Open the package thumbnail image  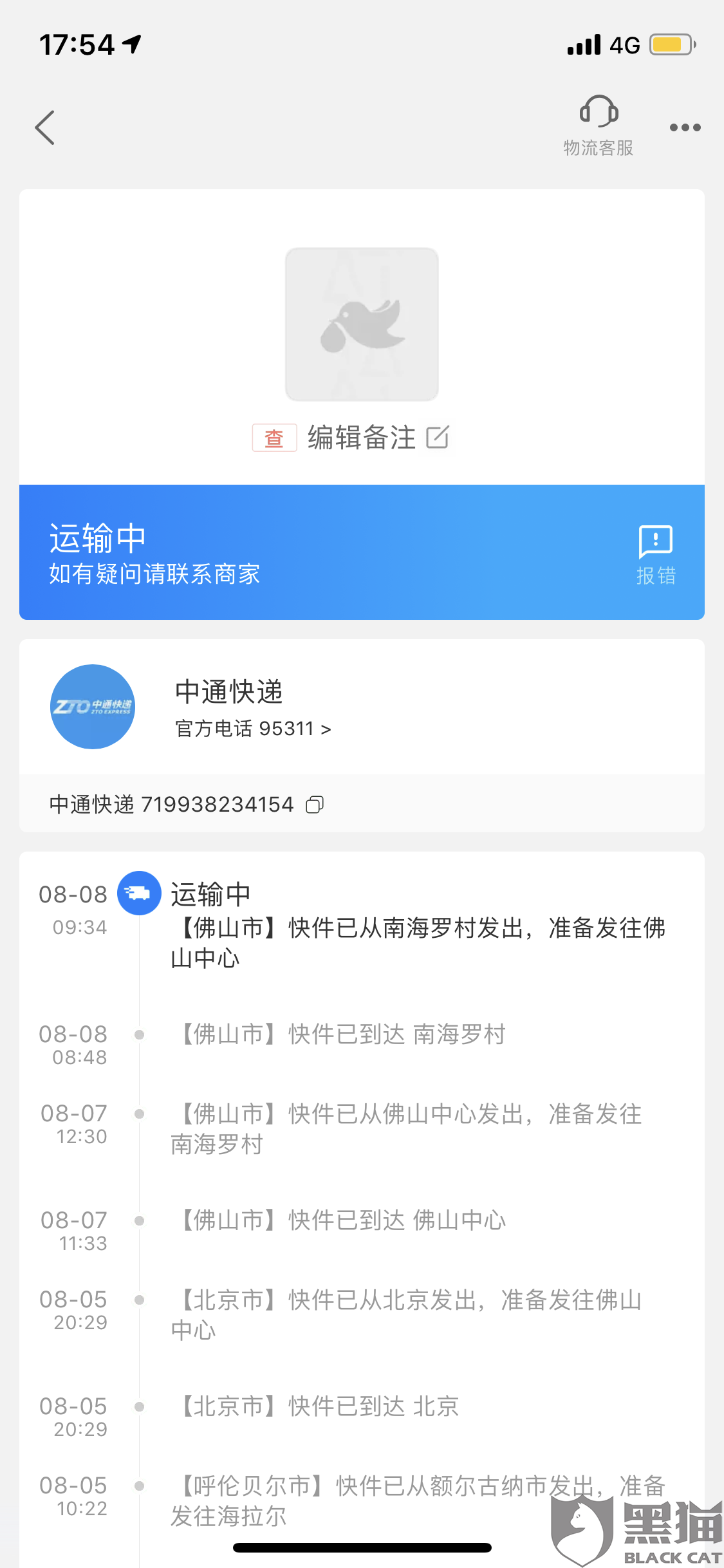pyautogui.click(x=362, y=324)
